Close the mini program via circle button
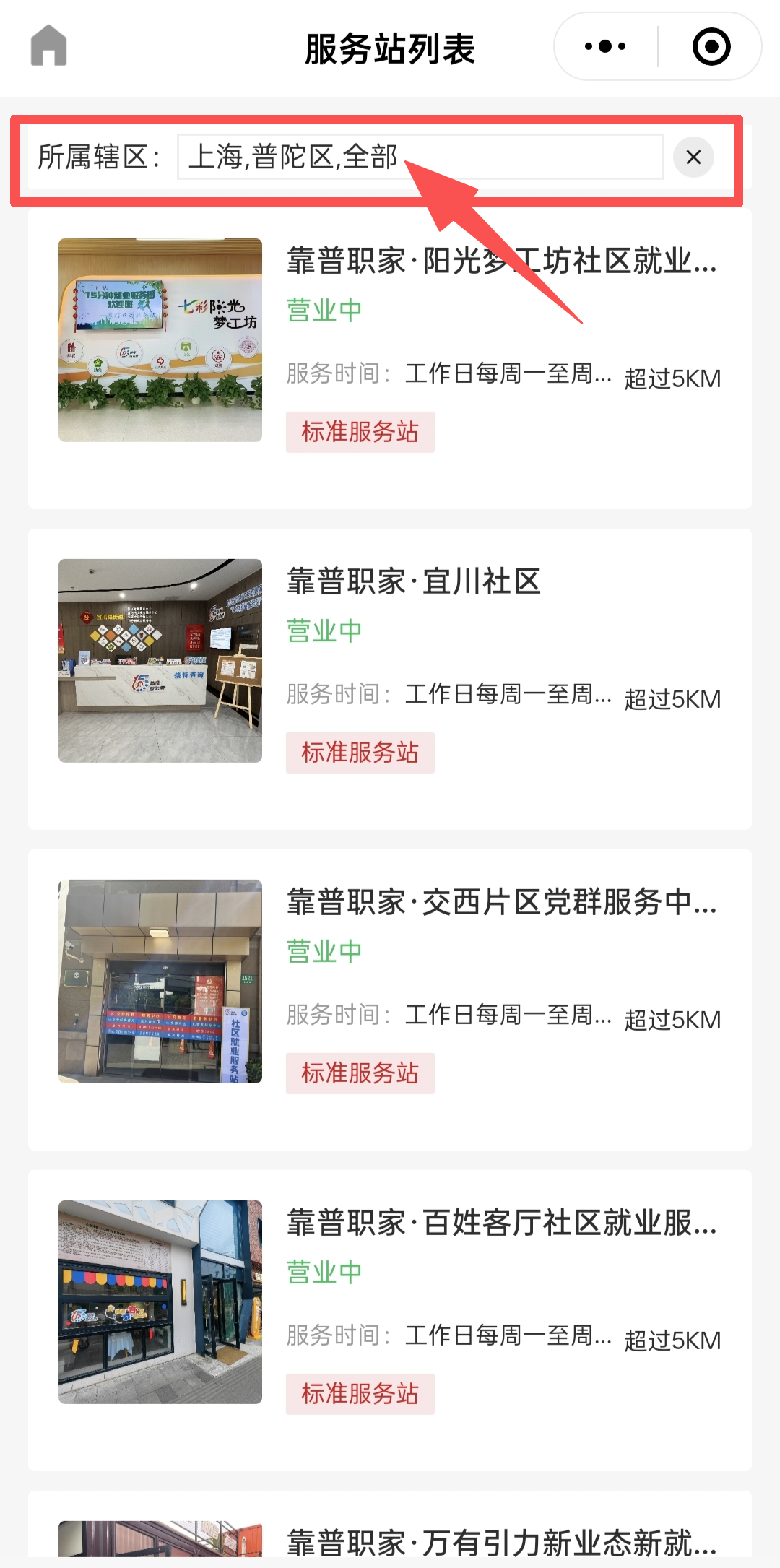Screen dimensions: 780x1568 (x=711, y=46)
